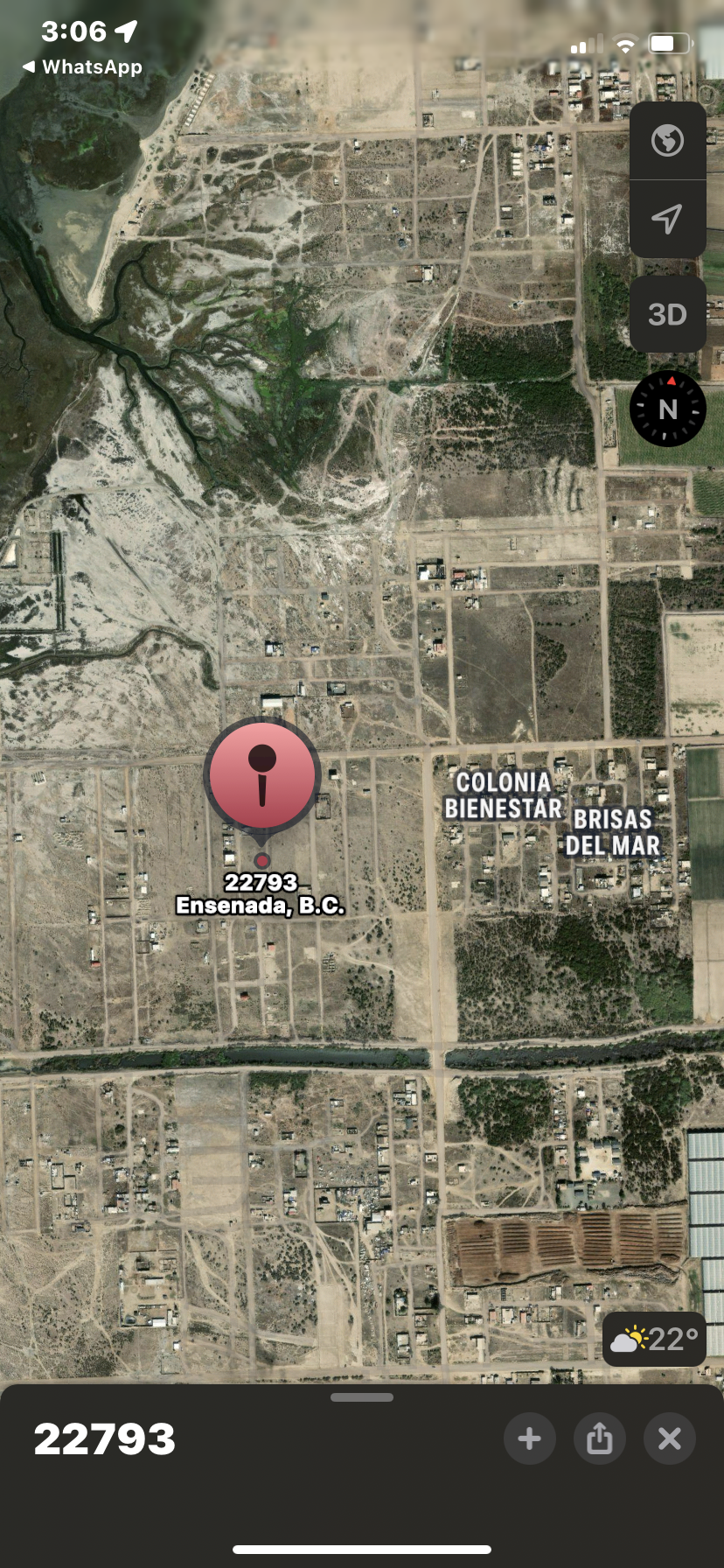Tap the compass to face north
Screen dimensions: 724x1568
click(x=668, y=409)
